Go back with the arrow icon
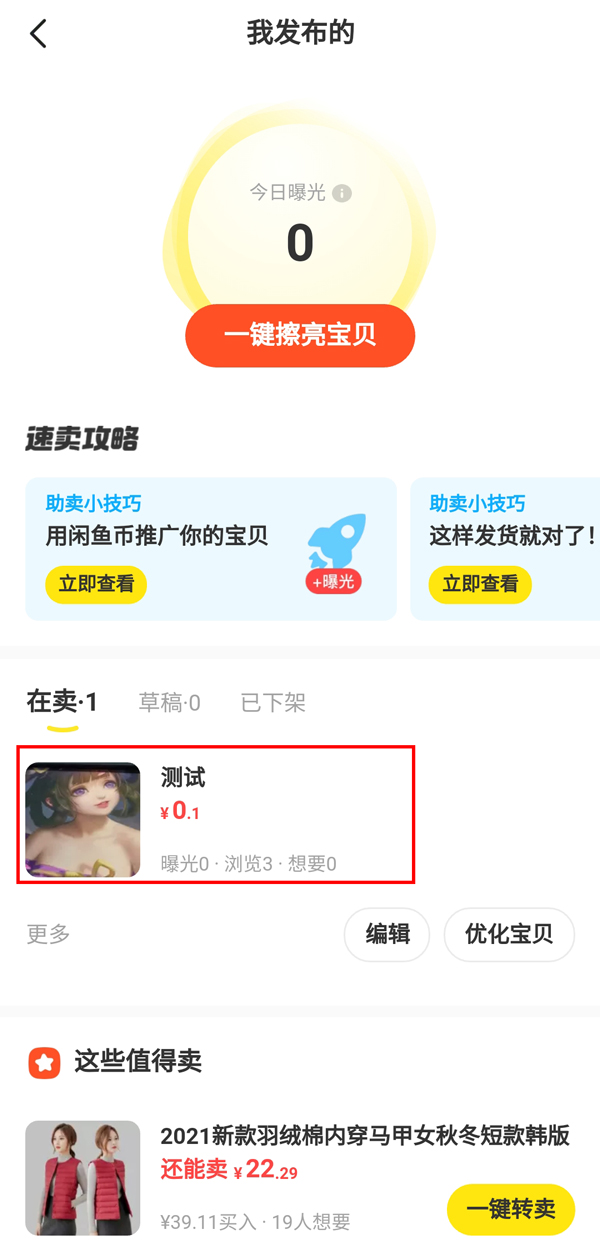600x1242 pixels. pyautogui.click(x=39, y=34)
